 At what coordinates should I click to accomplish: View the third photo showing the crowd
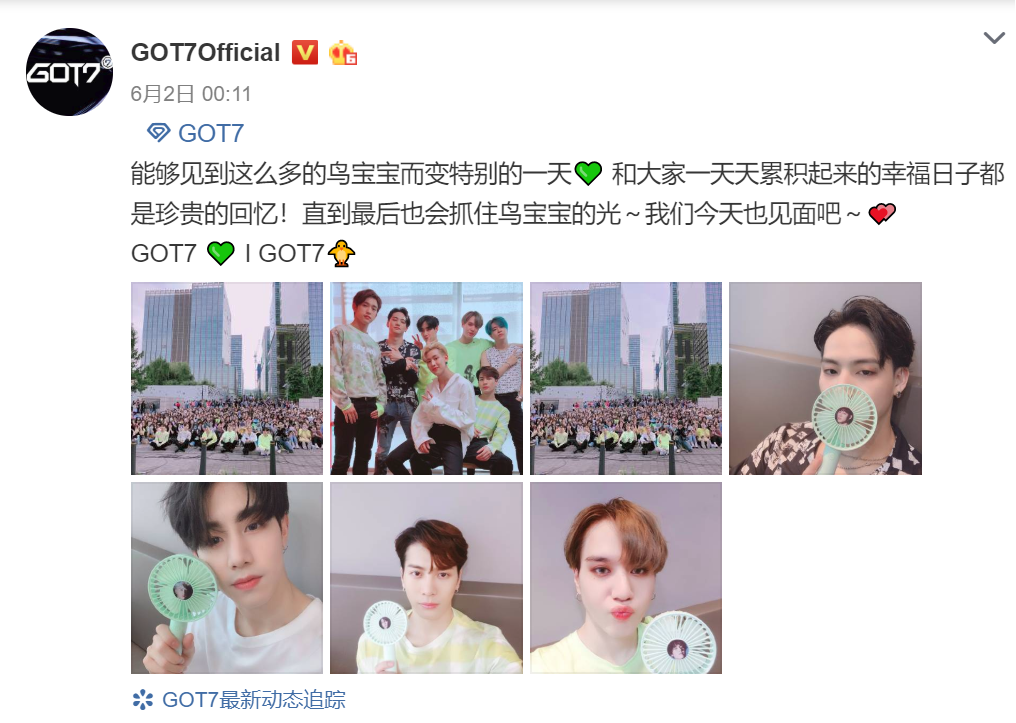click(x=625, y=378)
